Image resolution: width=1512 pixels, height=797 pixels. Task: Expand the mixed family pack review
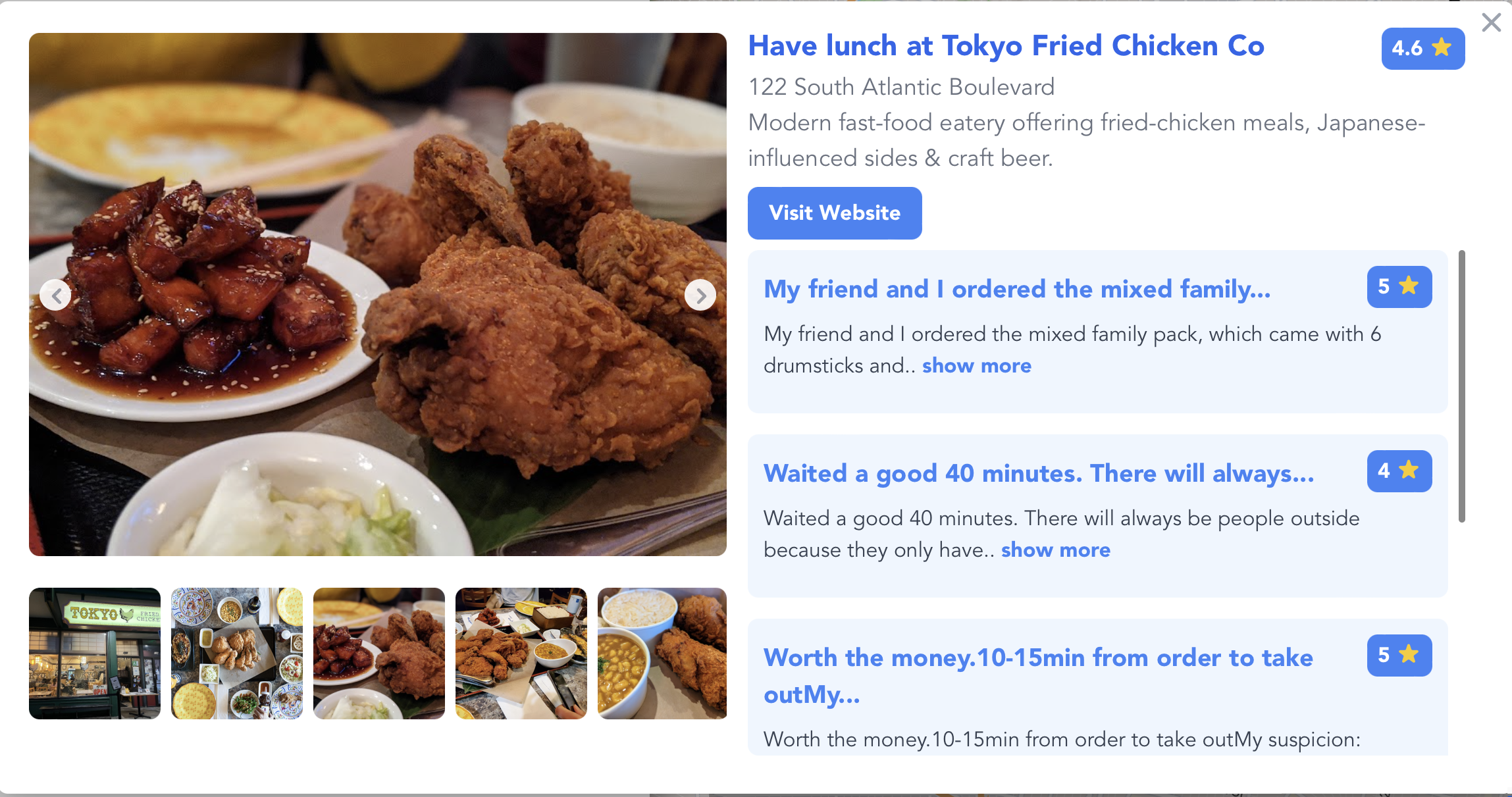(976, 366)
